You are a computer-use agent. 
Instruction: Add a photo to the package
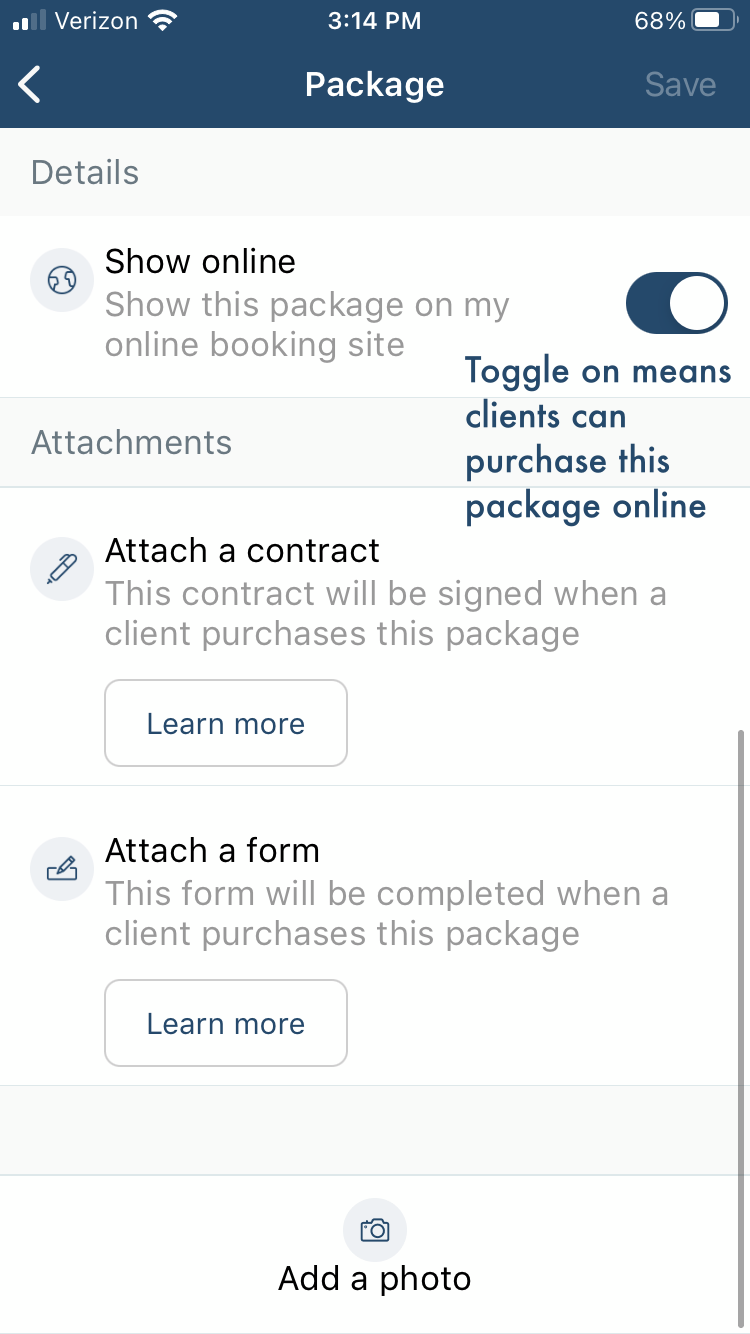click(375, 1254)
